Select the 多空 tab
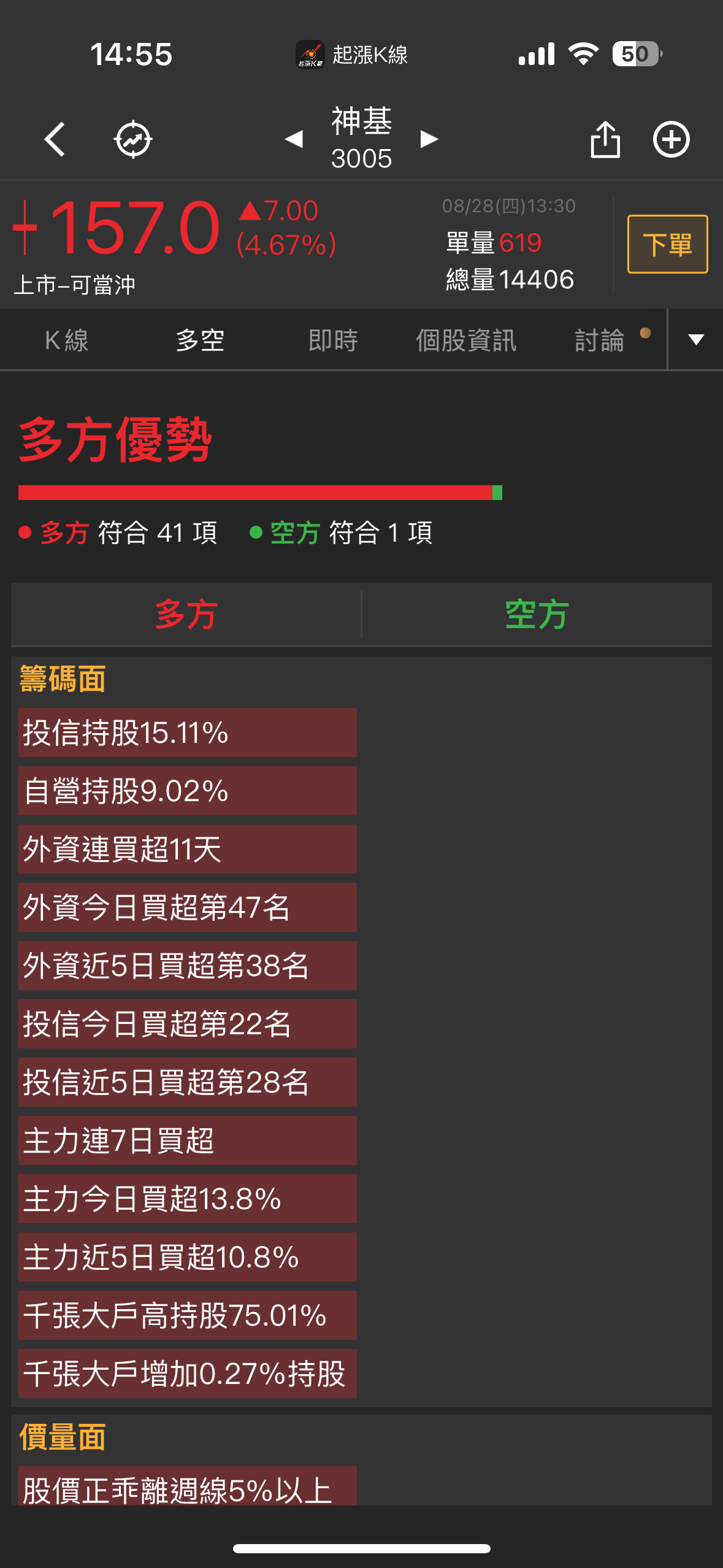Viewport: 723px width, 1568px height. pos(200,340)
